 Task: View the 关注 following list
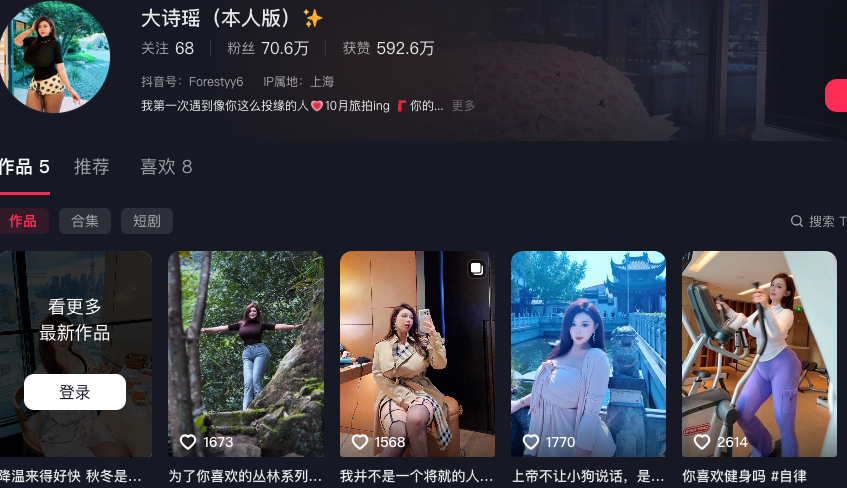[x=167, y=48]
